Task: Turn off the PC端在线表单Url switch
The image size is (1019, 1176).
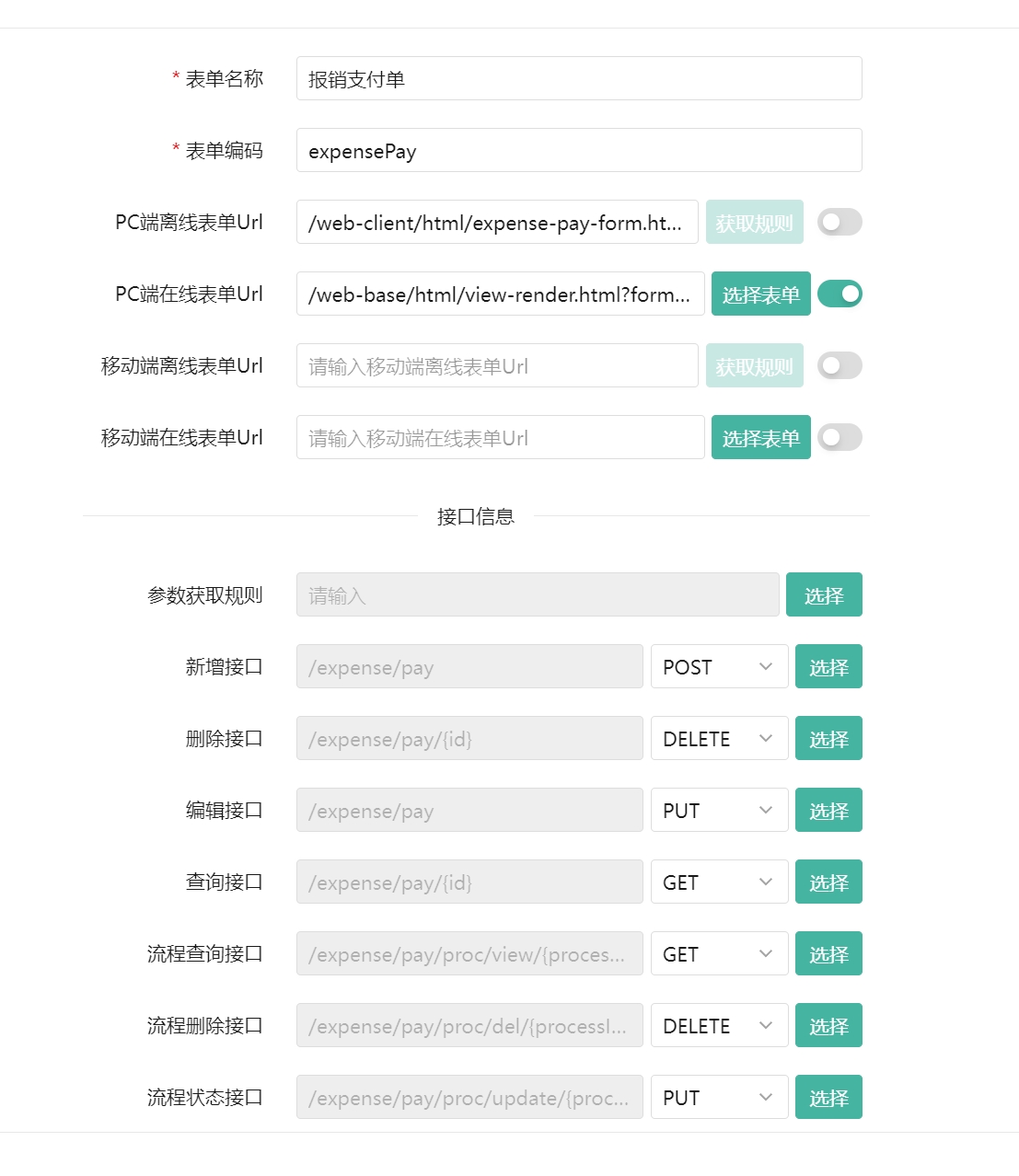Action: tap(839, 294)
